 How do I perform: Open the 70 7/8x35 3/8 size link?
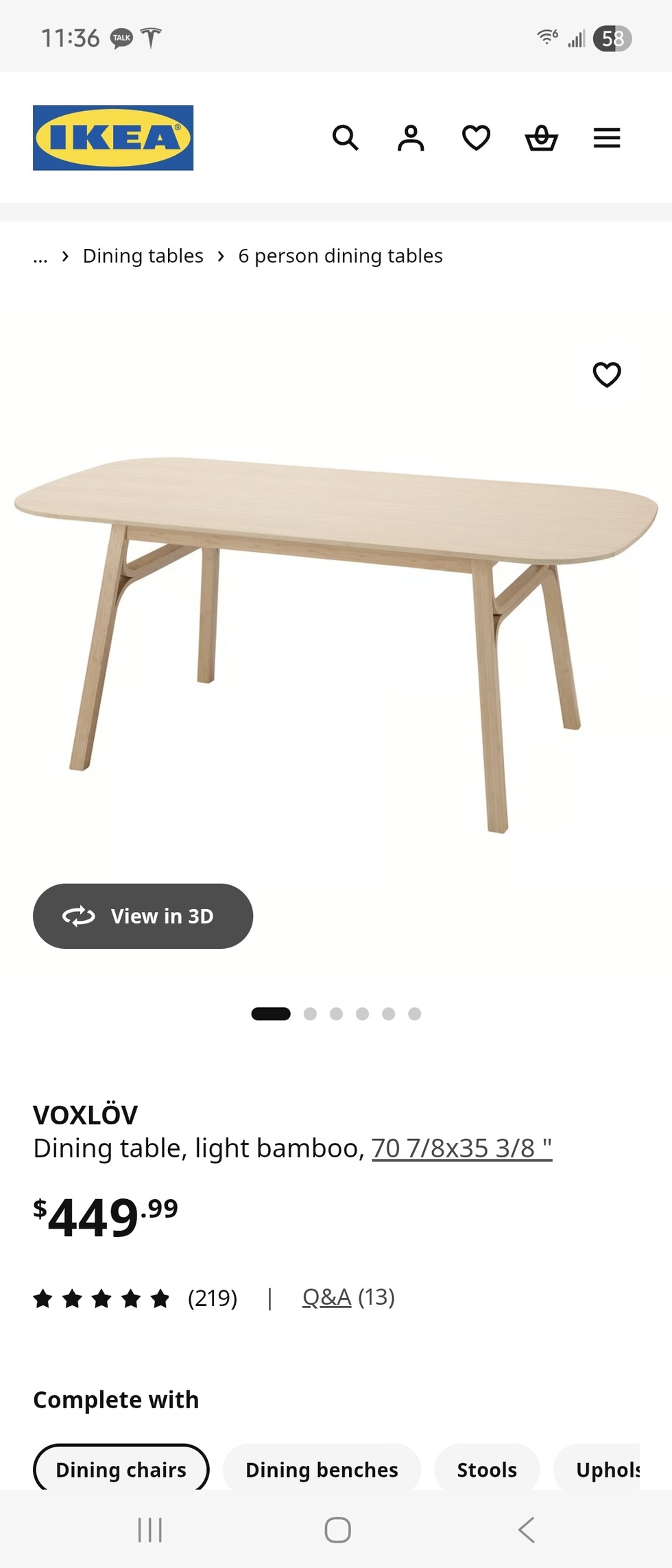(461, 1148)
